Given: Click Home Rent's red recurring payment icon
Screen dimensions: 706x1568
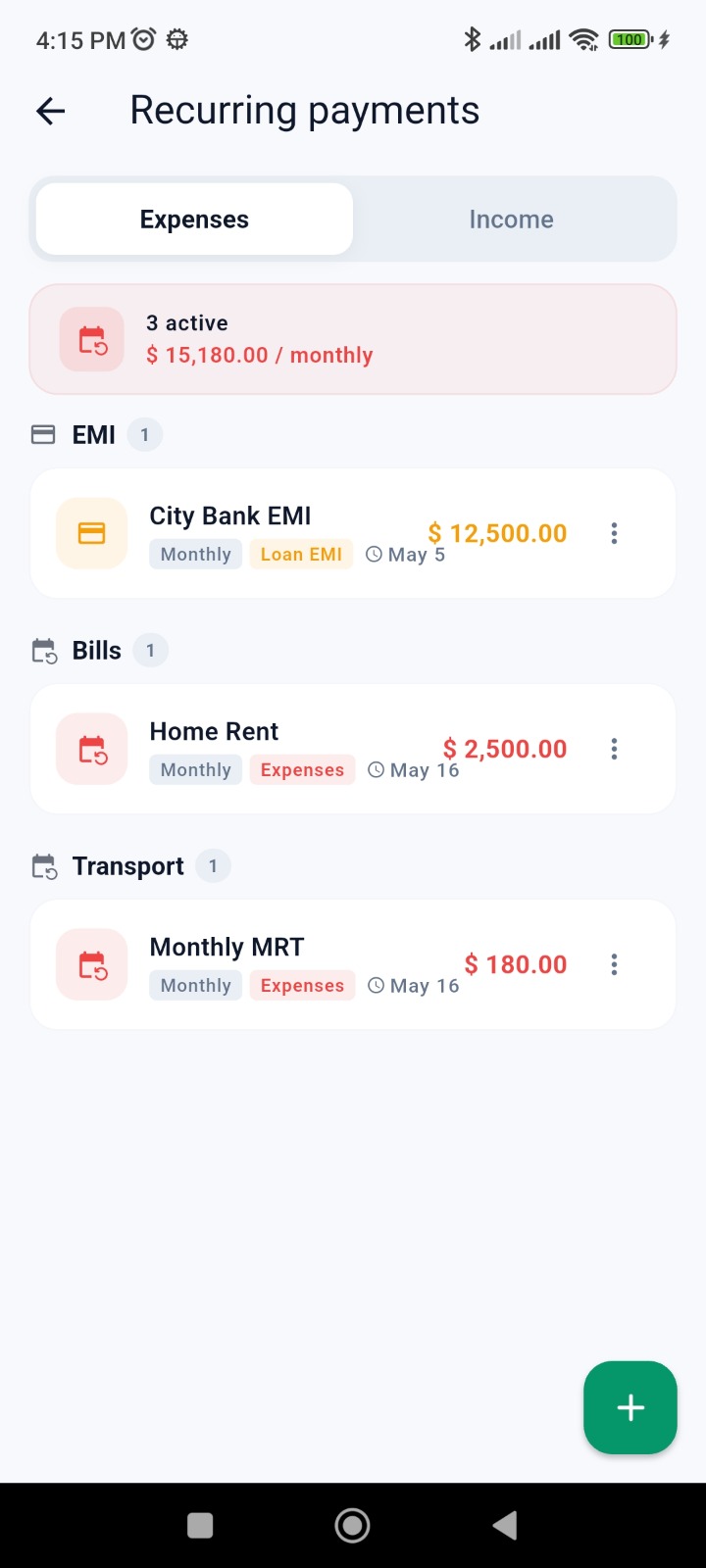Looking at the screenshot, I should click(91, 749).
